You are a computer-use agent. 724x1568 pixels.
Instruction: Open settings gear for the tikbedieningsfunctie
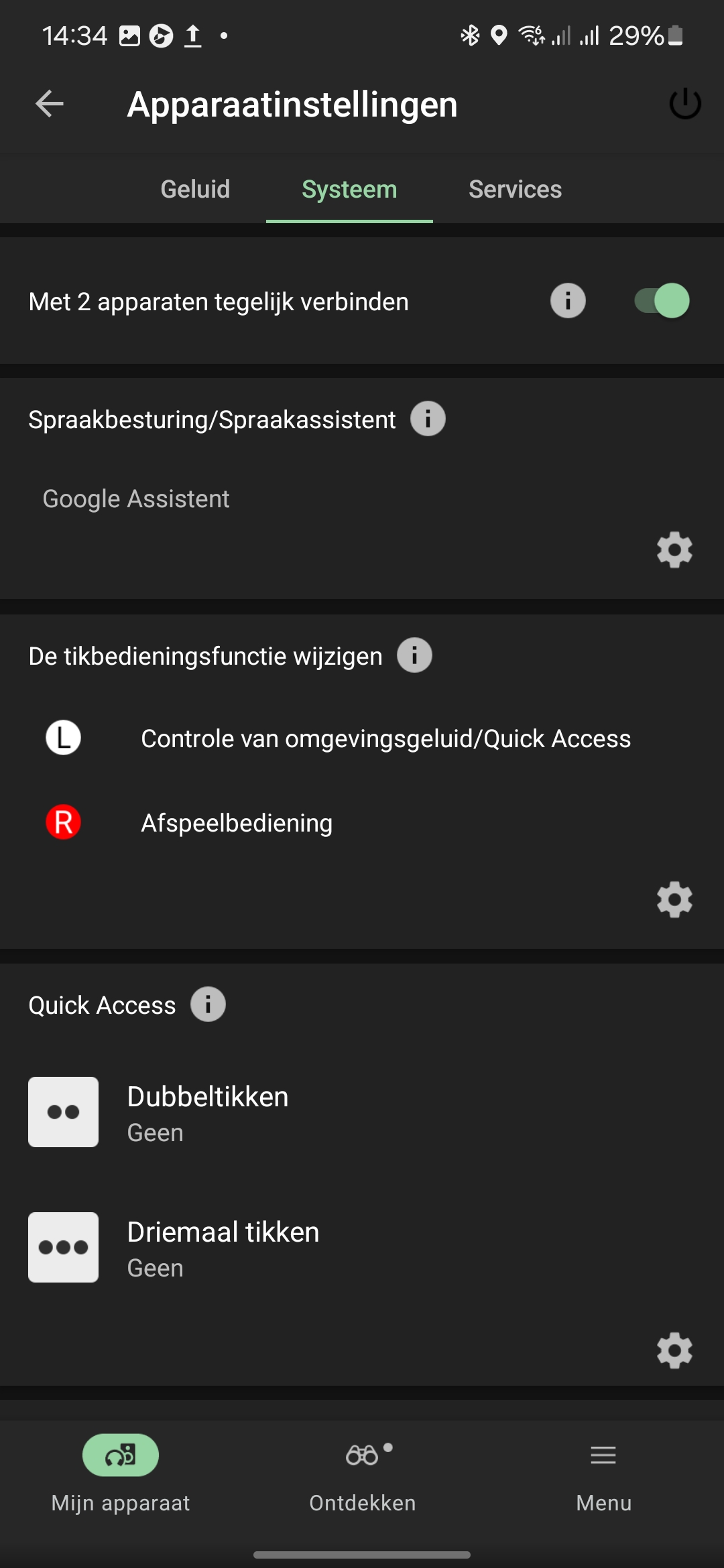point(674,899)
